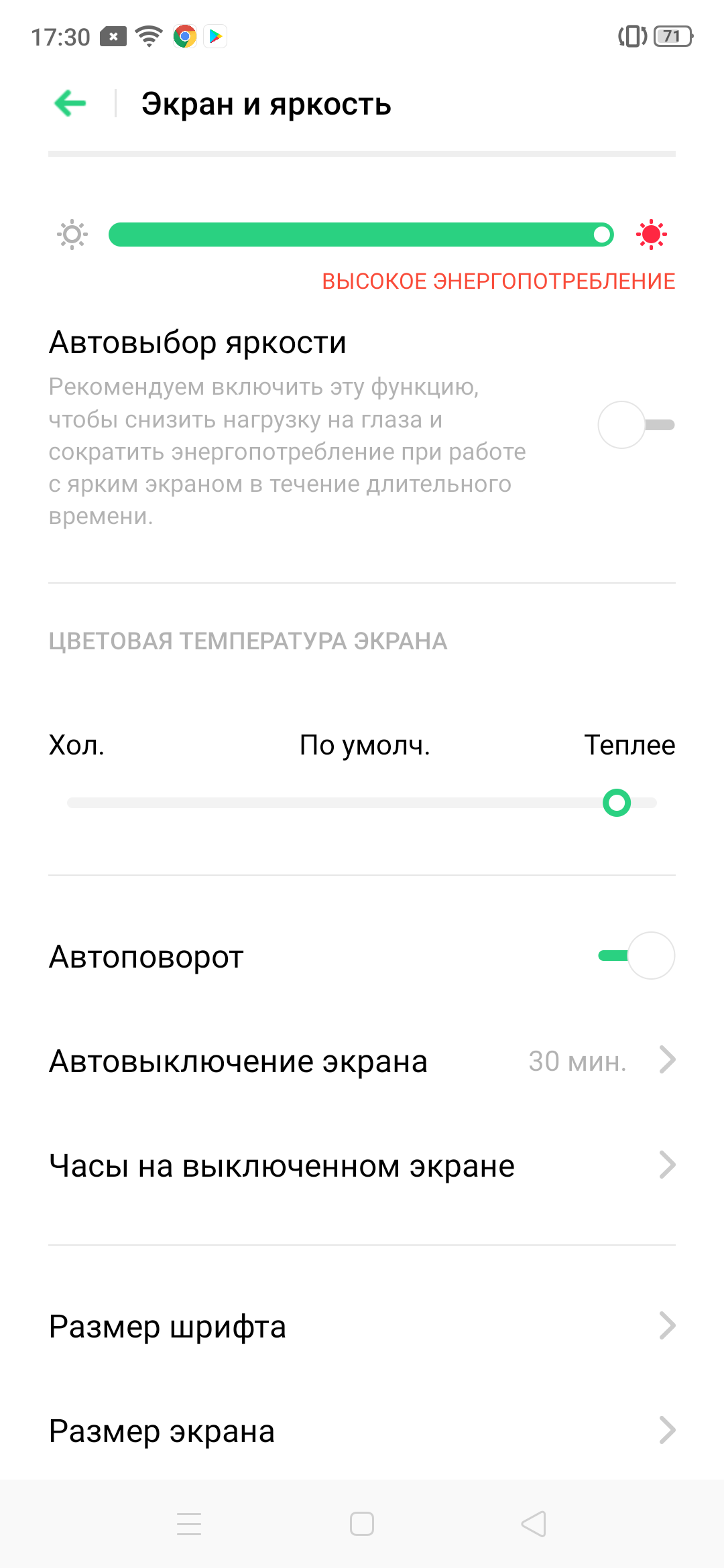Turn off Автоповорот

[x=636, y=956]
